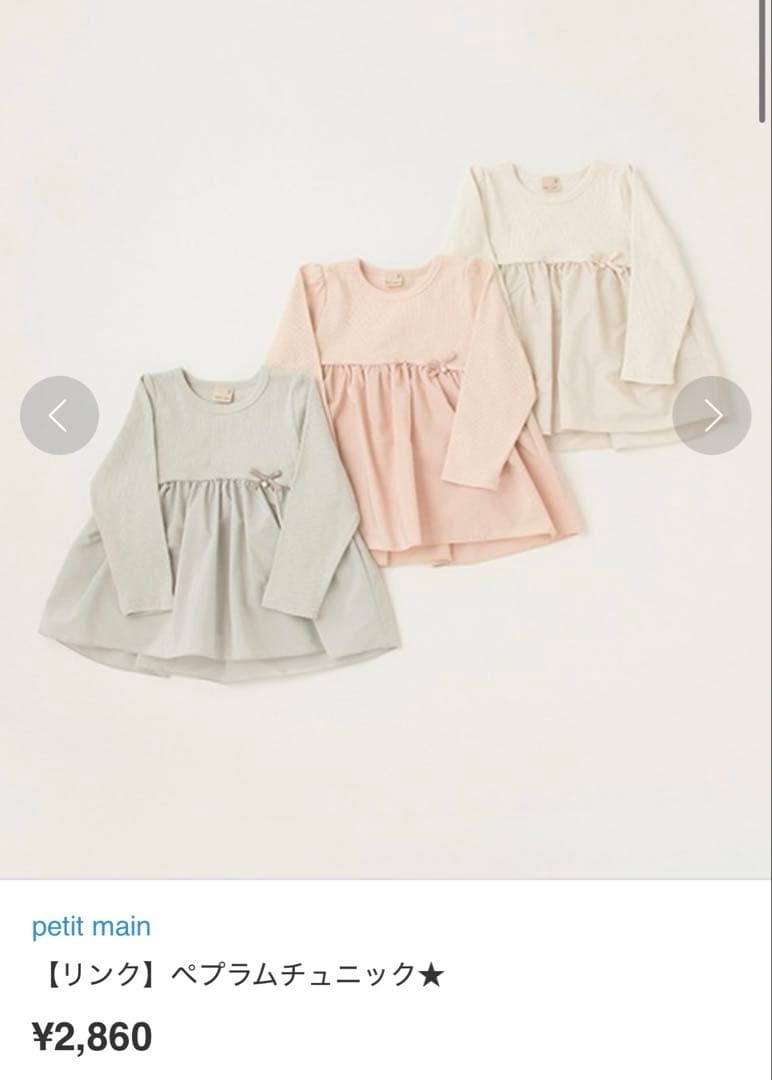Open the peplum tunic product photo
This screenshot has height=1080, width=772.
click(386, 439)
